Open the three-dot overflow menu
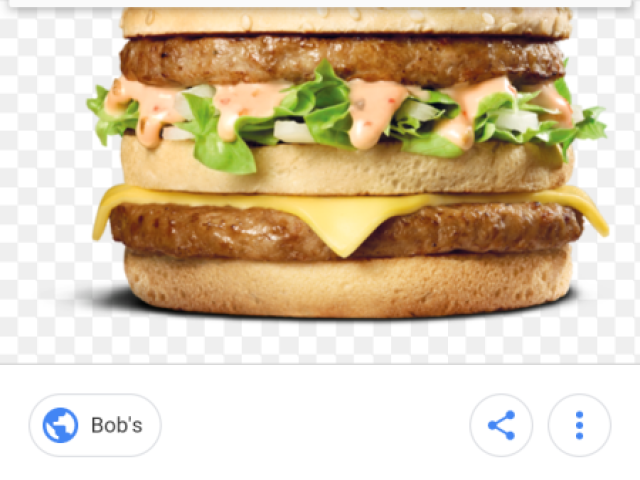 (579, 425)
